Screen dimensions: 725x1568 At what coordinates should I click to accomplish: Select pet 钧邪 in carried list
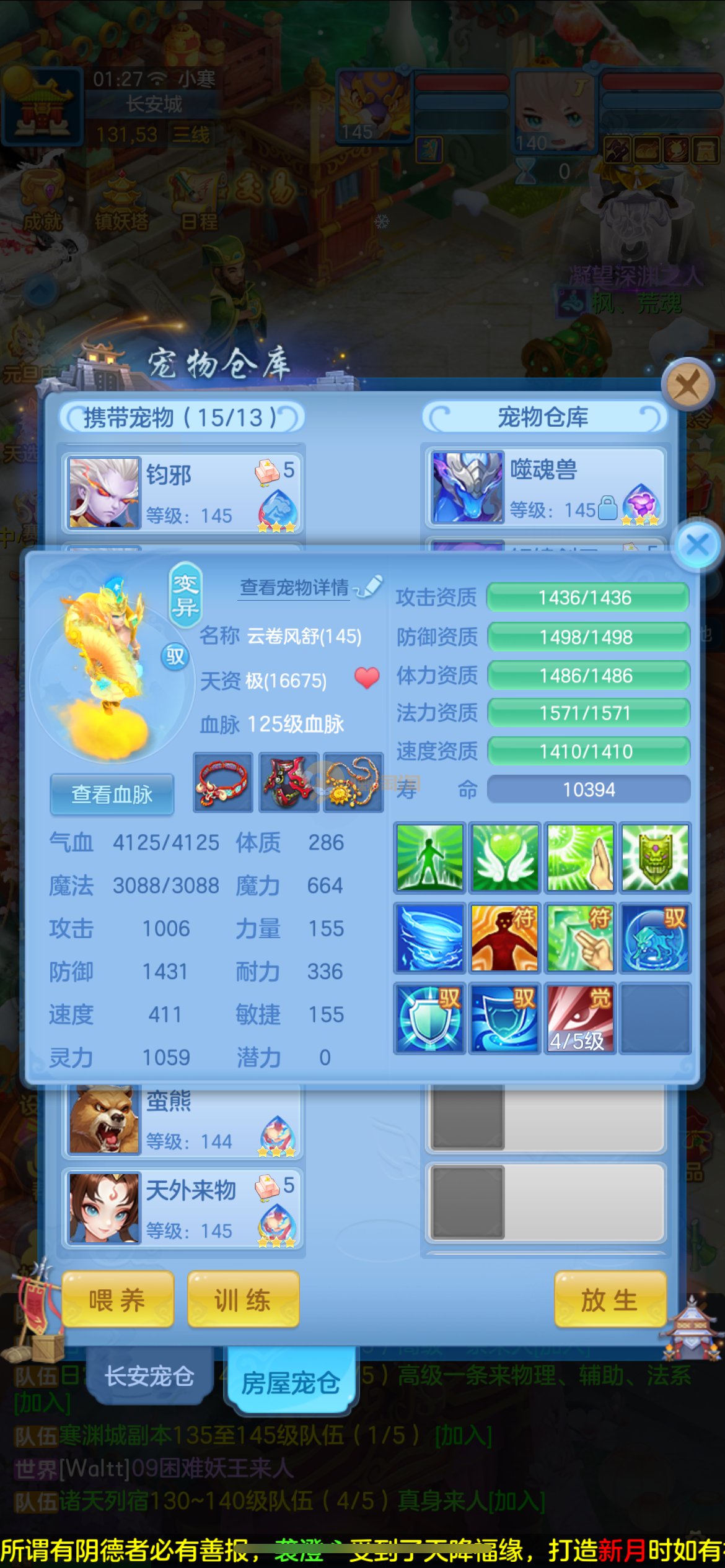(183, 492)
